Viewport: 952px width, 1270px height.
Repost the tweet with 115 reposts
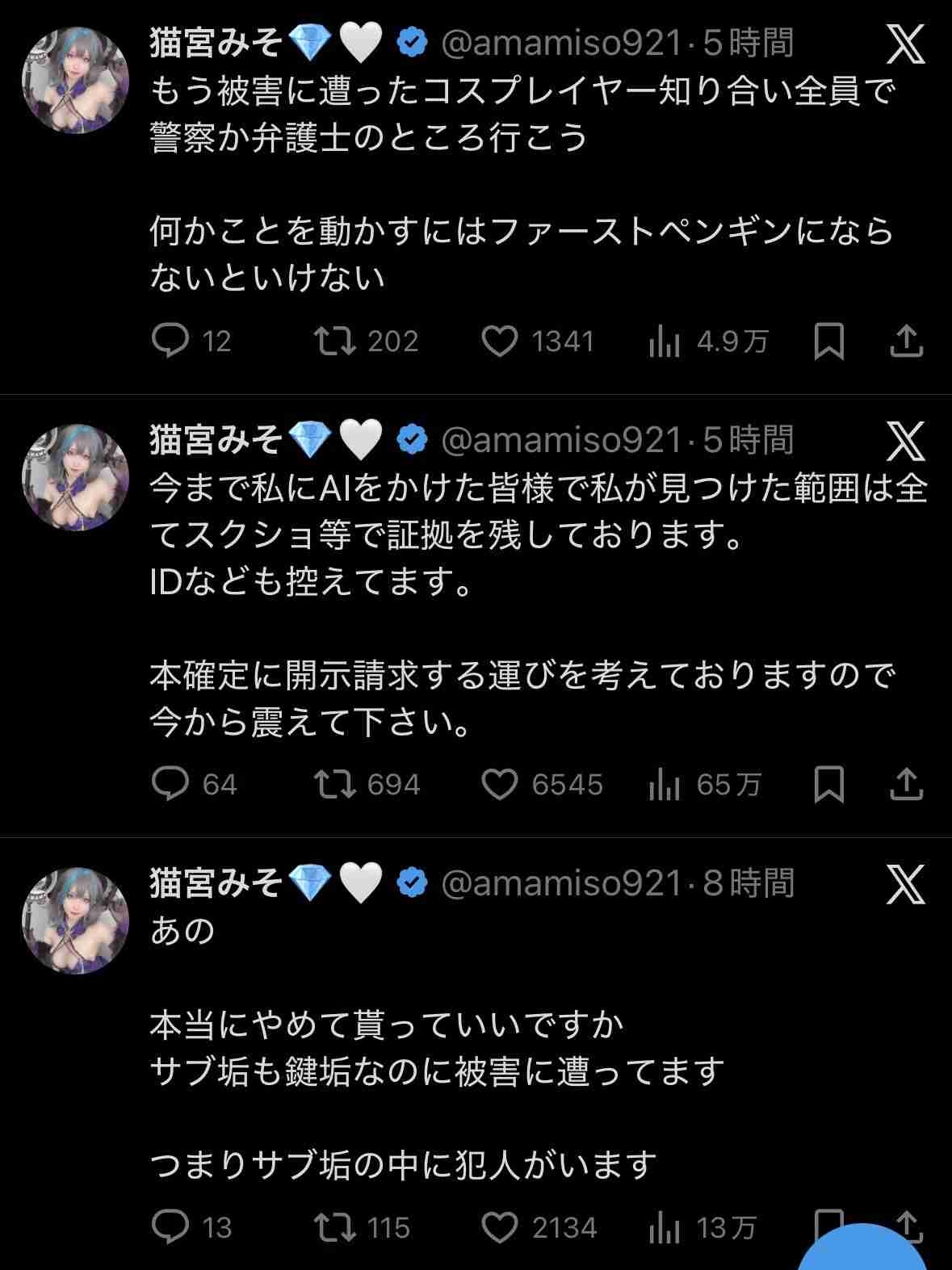click(x=335, y=1227)
